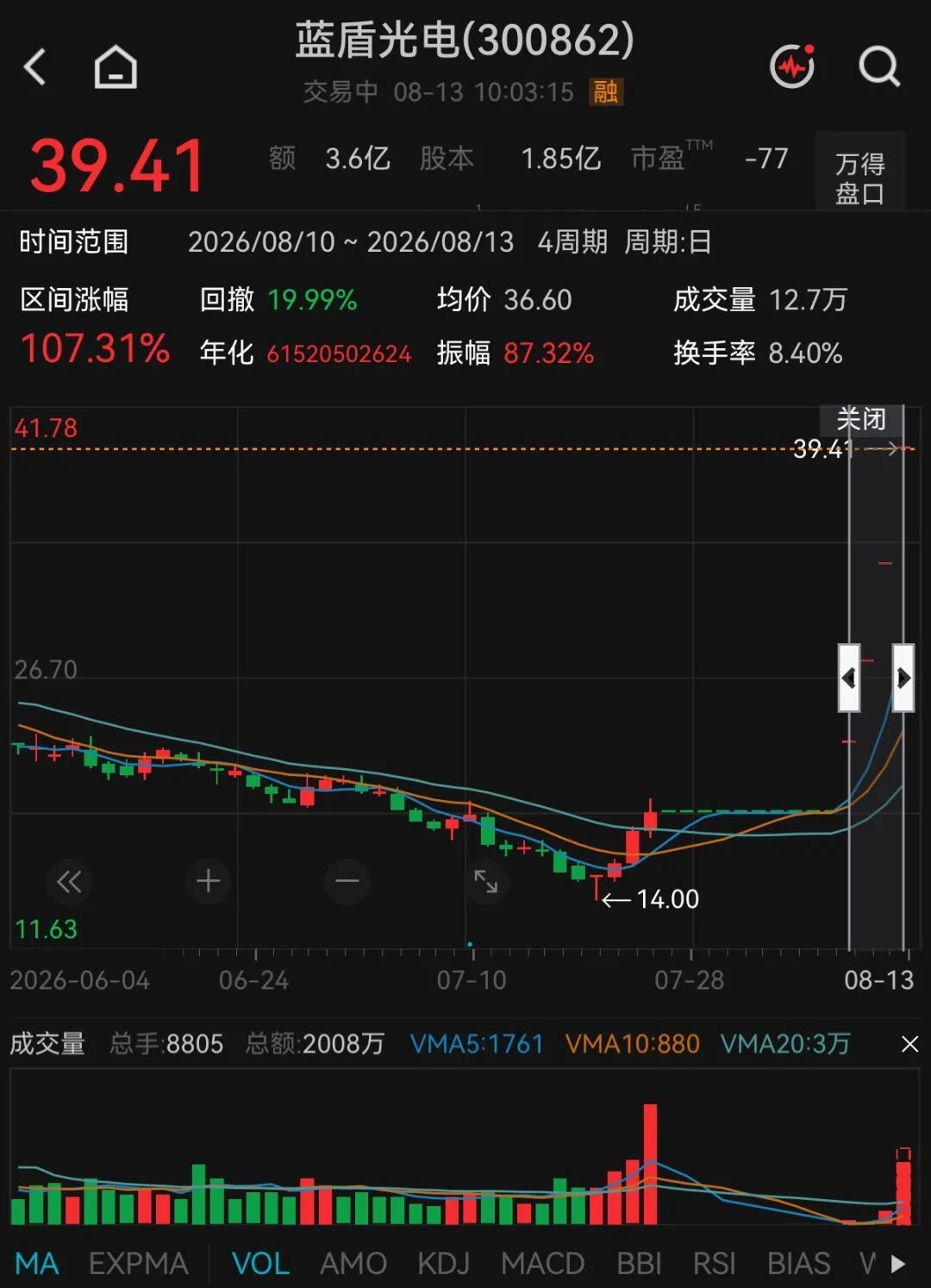This screenshot has height=1288, width=931.
Task: Go back with the top-left arrow
Action: point(35,67)
